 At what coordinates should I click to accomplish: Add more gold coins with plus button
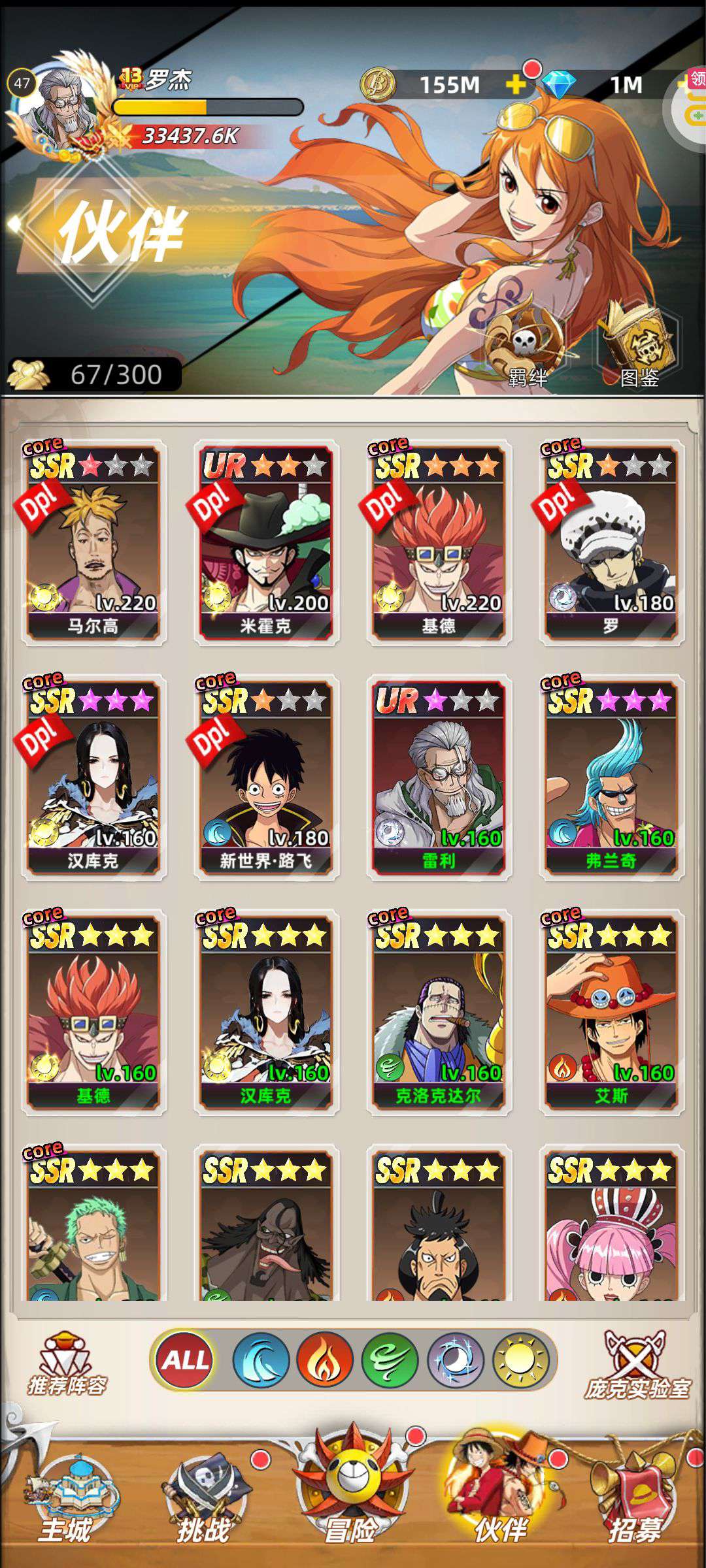516,84
